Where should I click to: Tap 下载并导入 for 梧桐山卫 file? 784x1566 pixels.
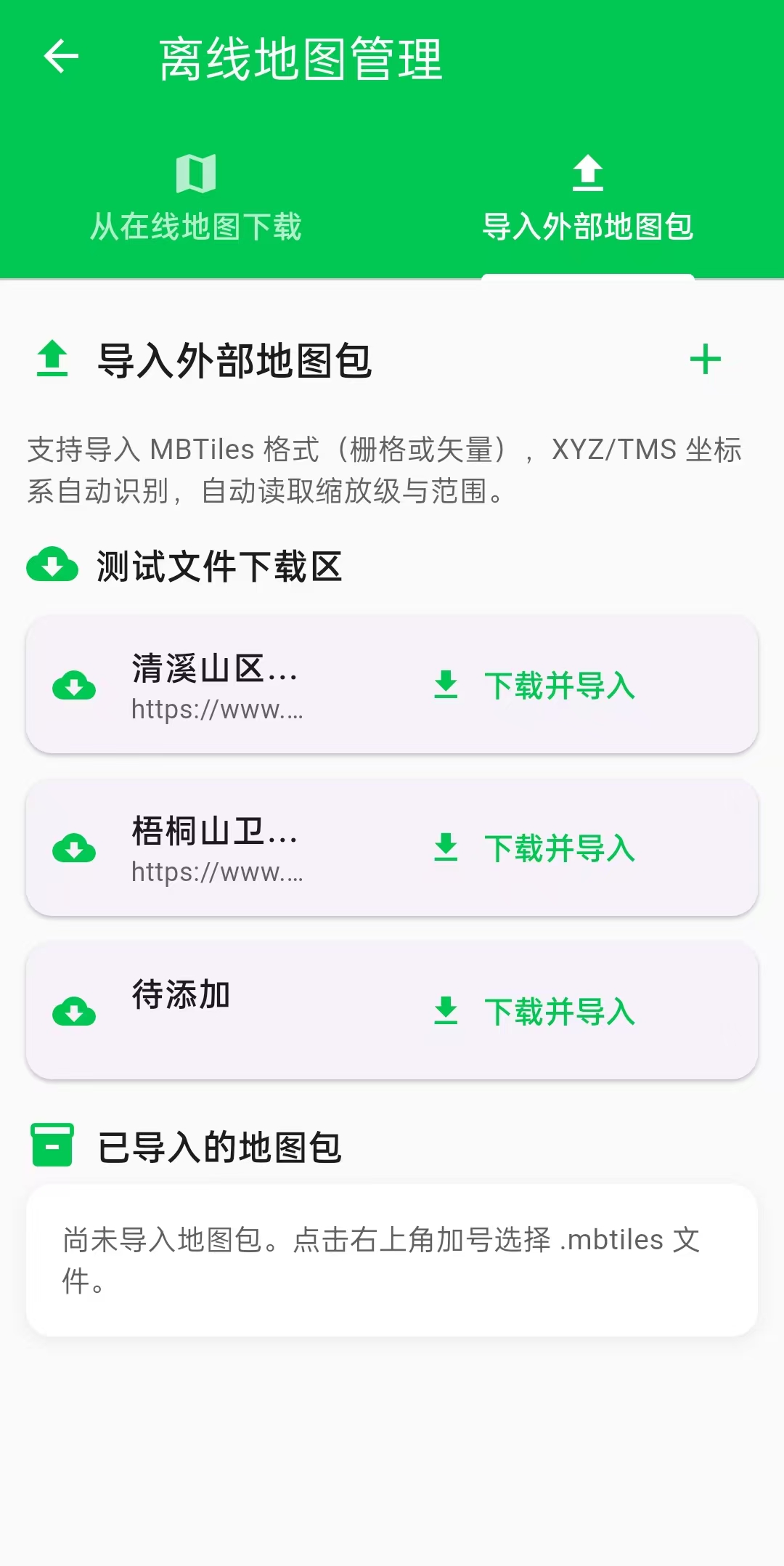click(x=534, y=848)
